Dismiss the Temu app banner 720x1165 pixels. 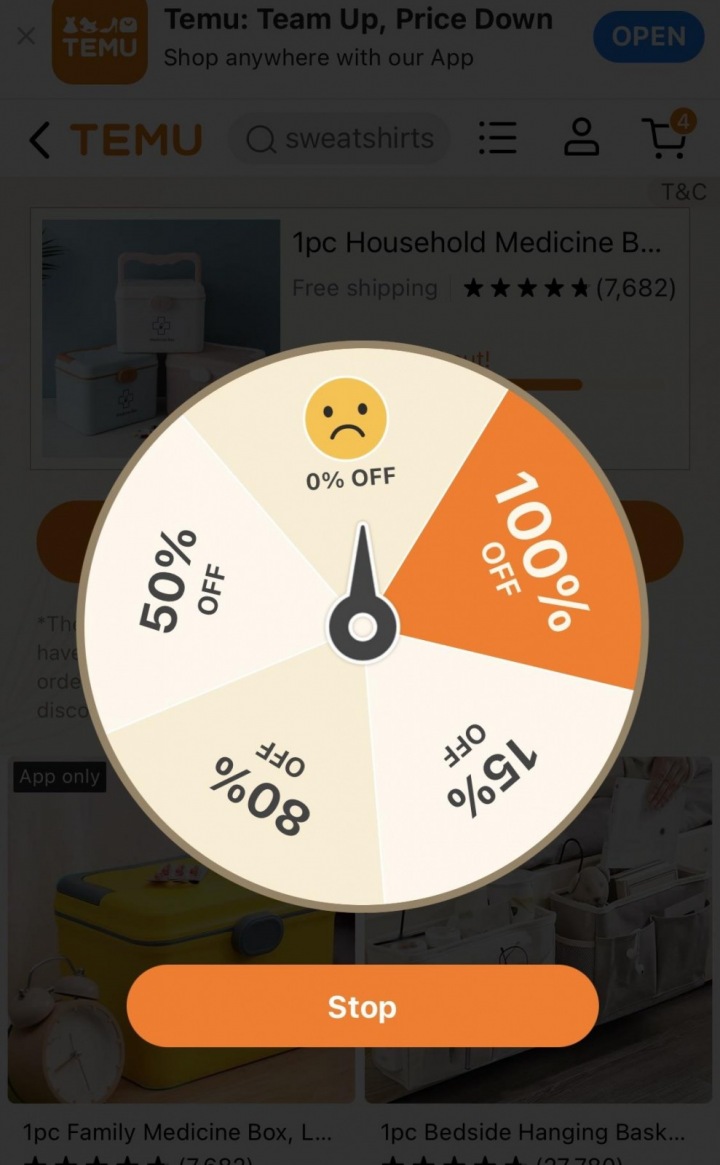click(26, 37)
